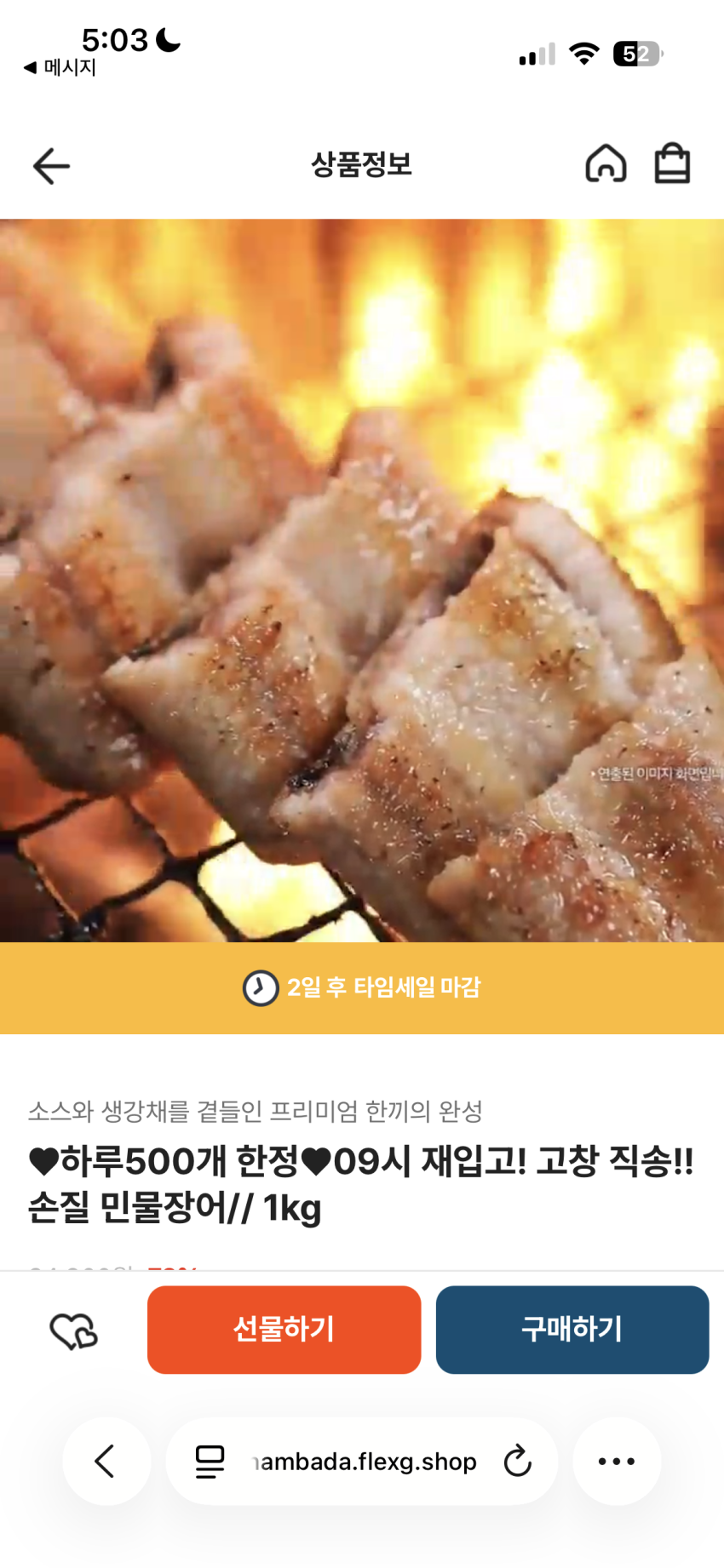The width and height of the screenshot is (724, 1568).
Task: Tap the 선물하기 gift button
Action: coord(284,1330)
